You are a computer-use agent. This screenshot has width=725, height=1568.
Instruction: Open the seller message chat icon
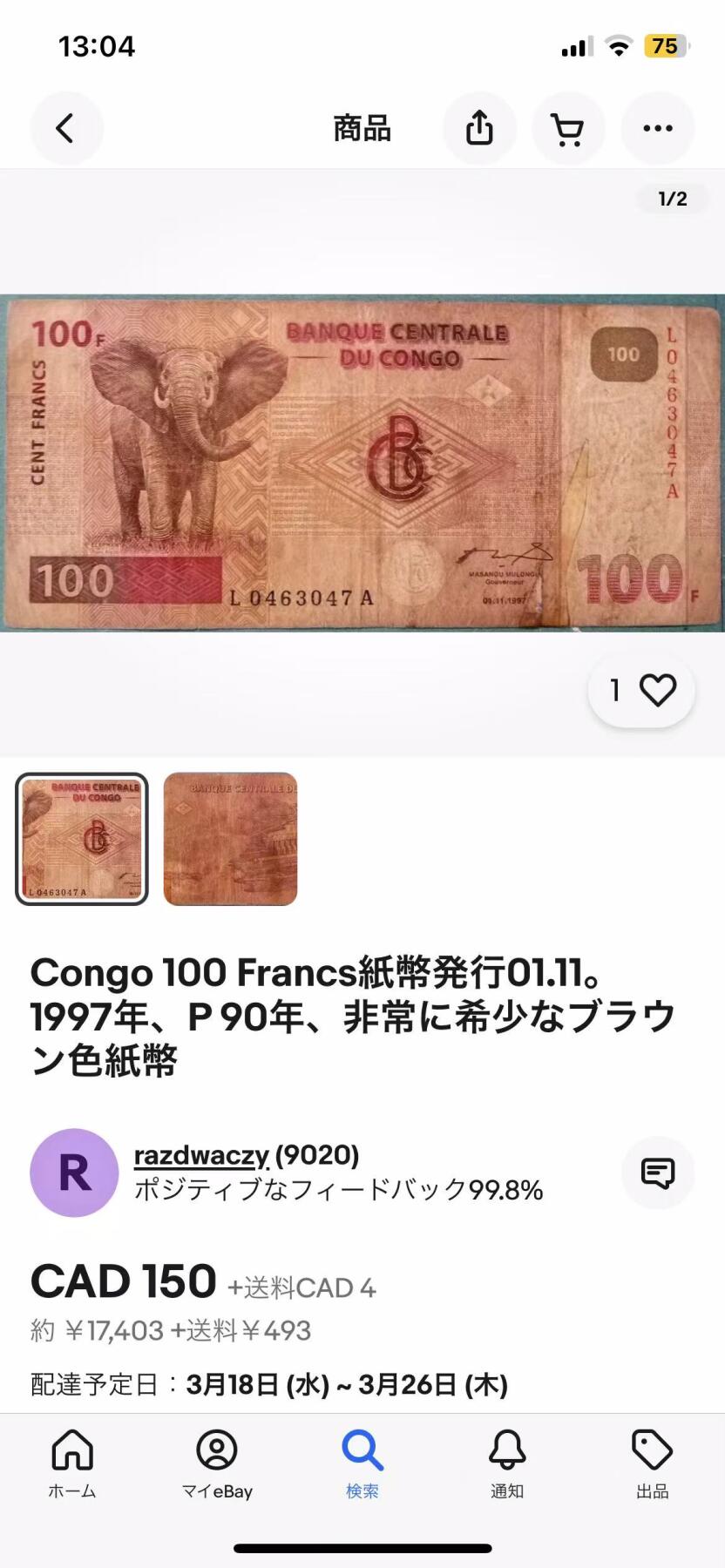tap(658, 1173)
